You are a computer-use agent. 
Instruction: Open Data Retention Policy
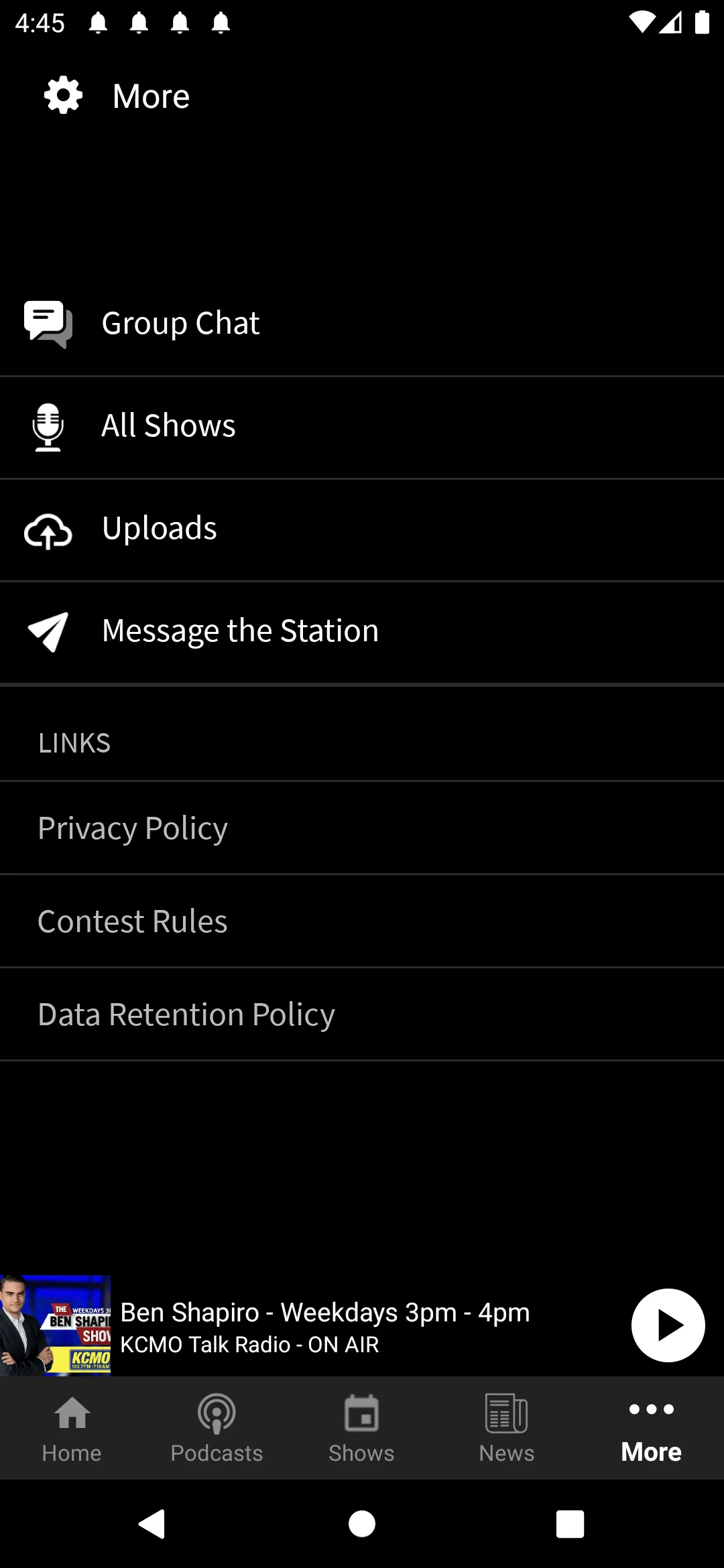(186, 1015)
